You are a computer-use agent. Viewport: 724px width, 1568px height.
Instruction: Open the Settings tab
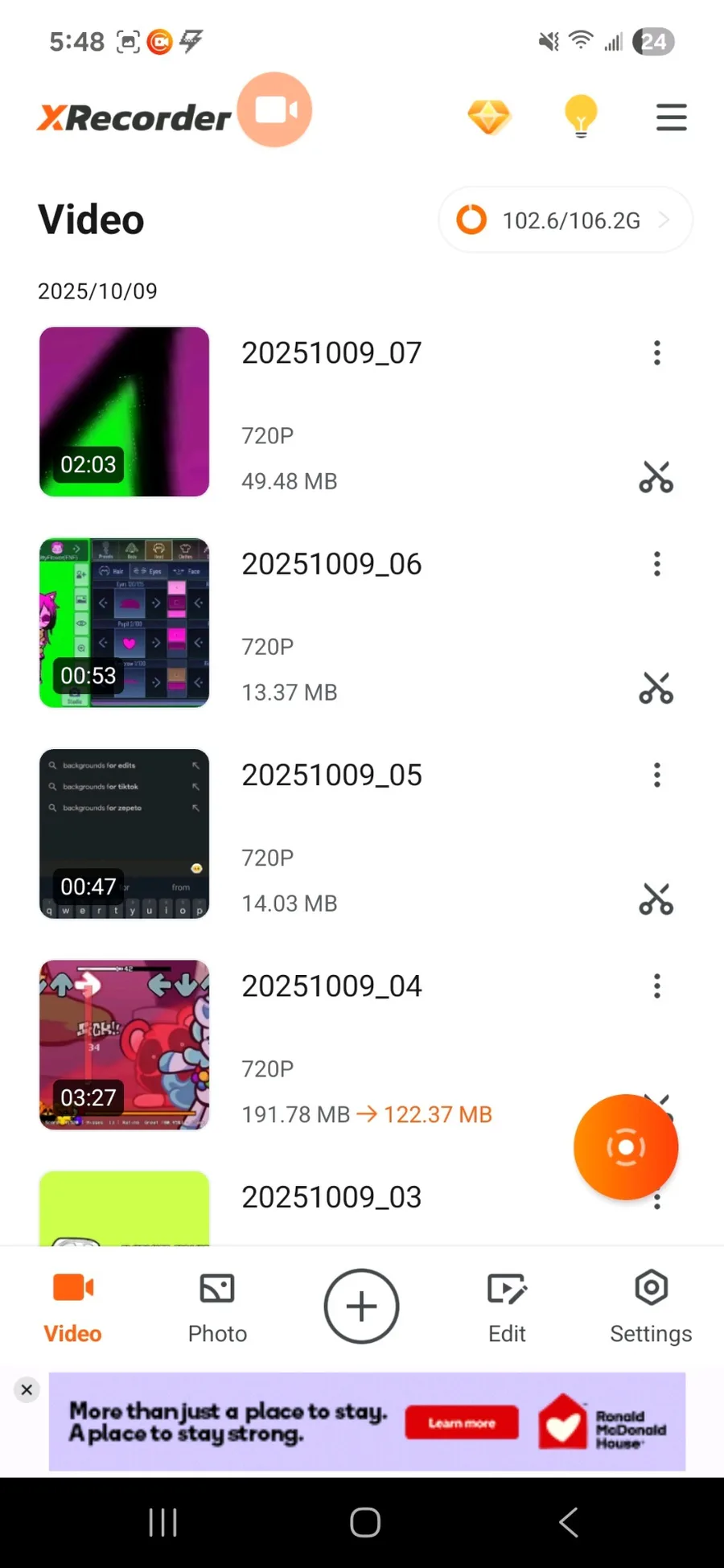[x=651, y=1307]
